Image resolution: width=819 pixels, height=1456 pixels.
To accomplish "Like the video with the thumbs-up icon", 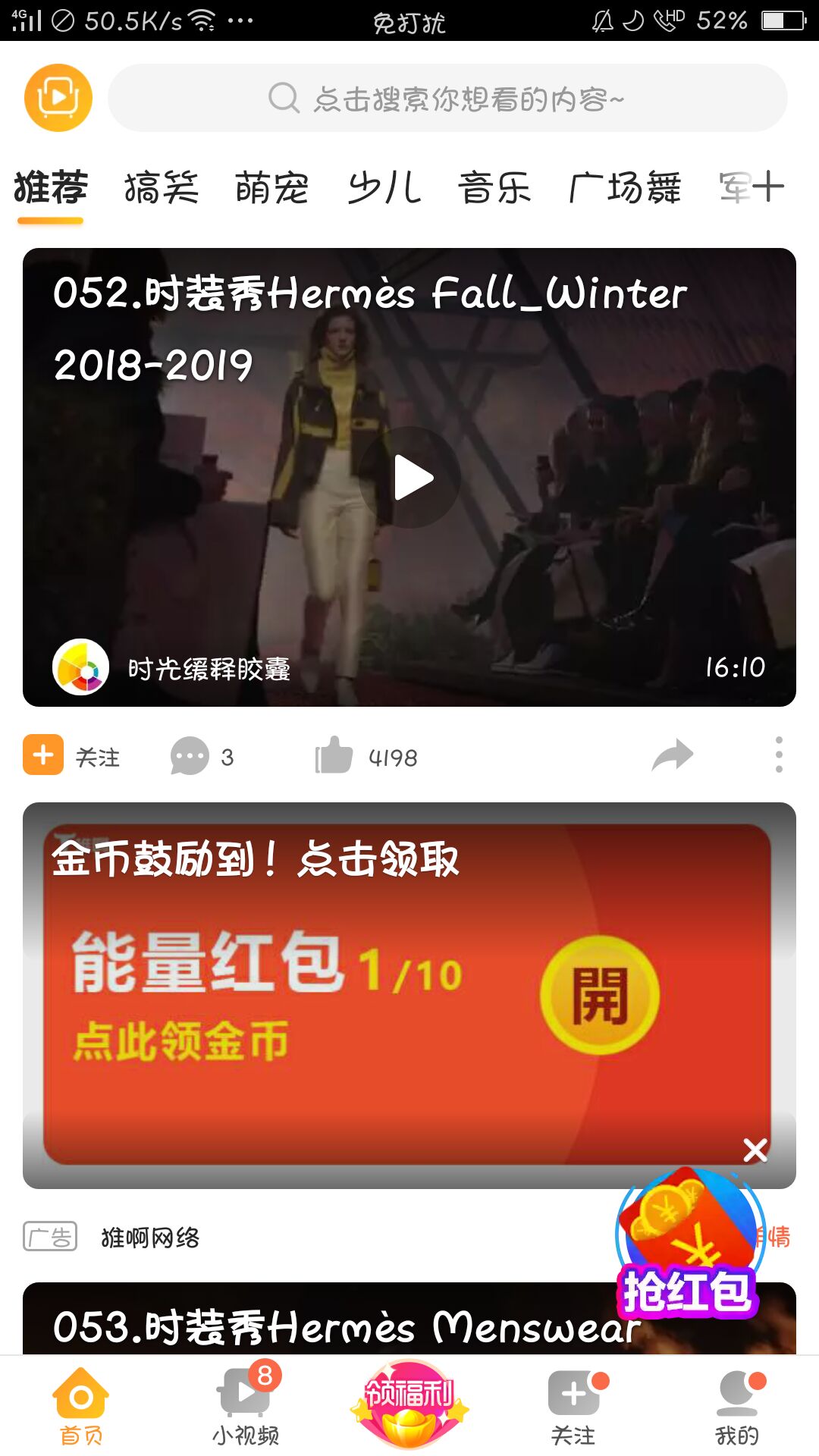I will [x=334, y=755].
